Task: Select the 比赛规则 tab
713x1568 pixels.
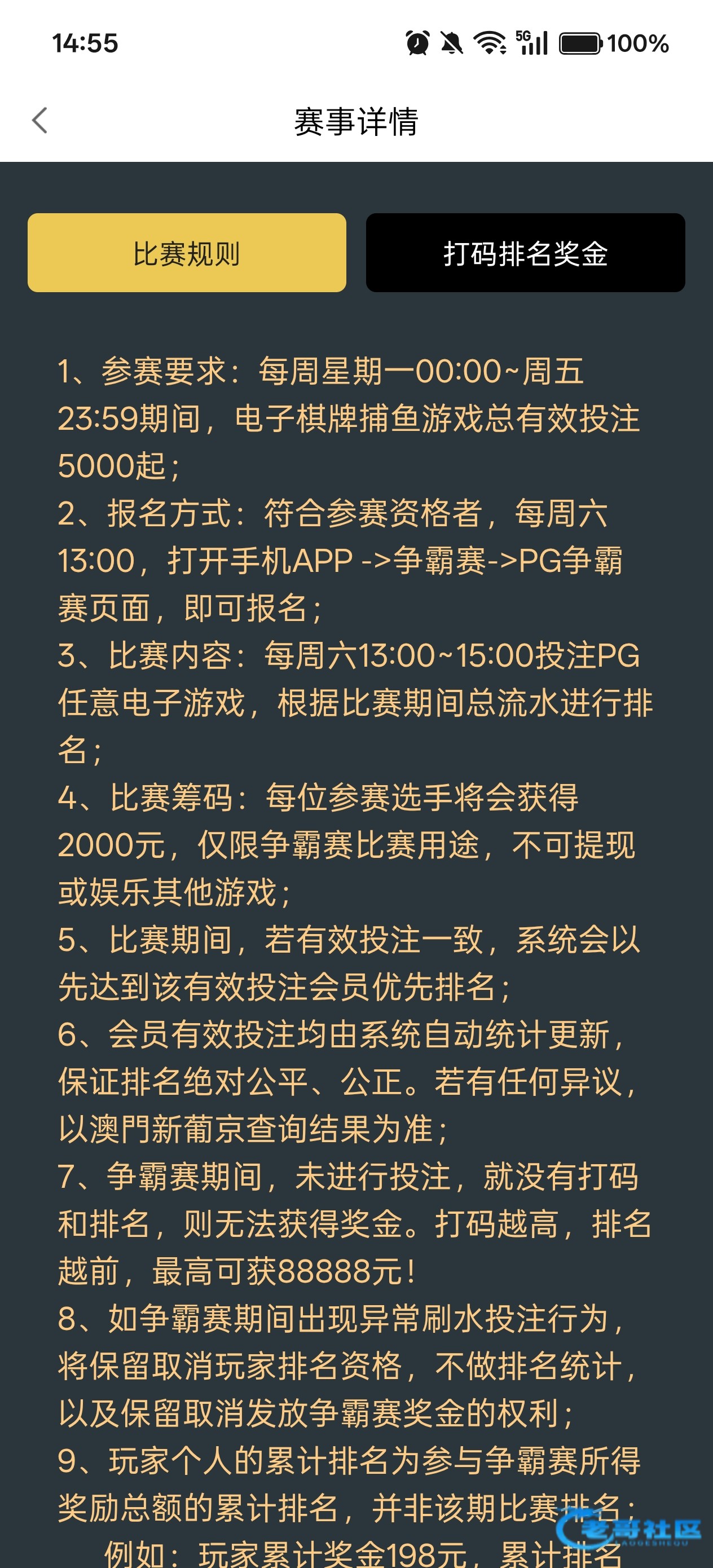Action: coord(187,253)
